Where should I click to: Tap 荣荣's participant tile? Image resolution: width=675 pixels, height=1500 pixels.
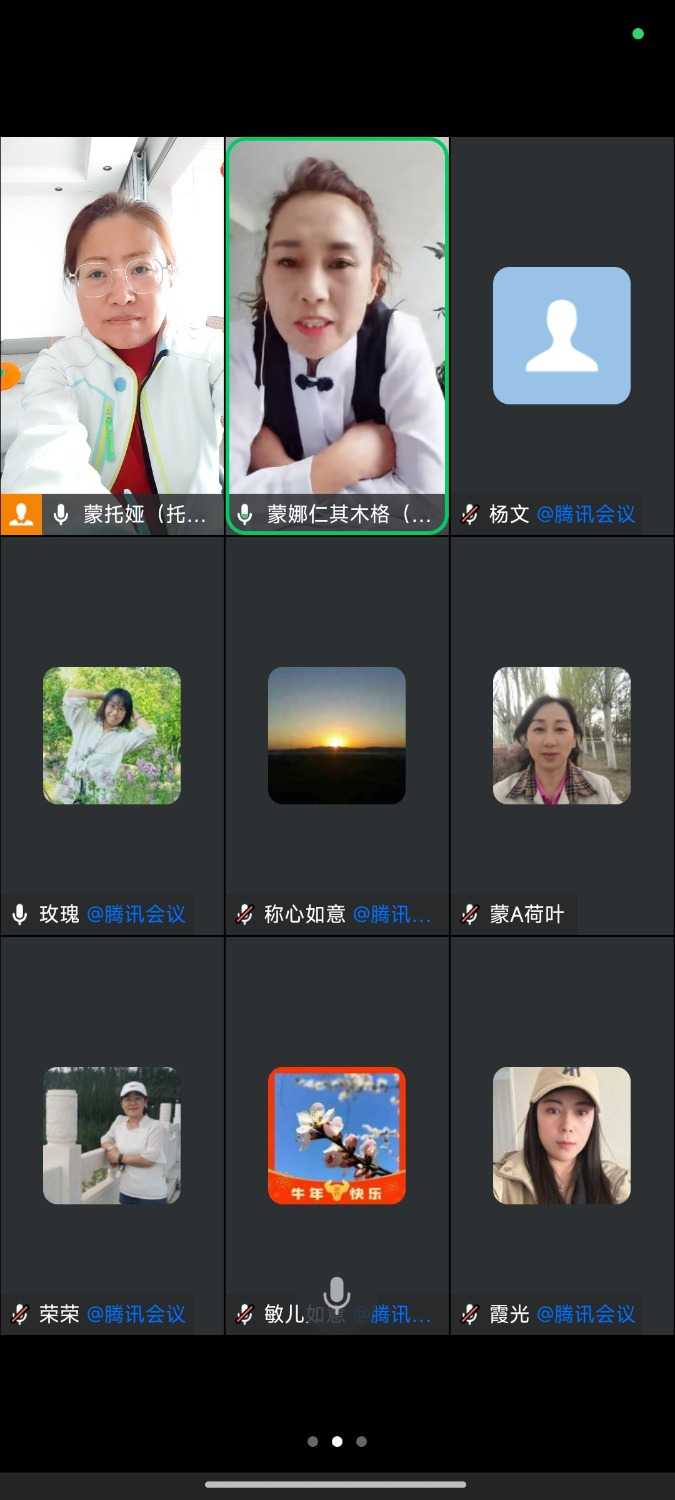[x=112, y=1135]
